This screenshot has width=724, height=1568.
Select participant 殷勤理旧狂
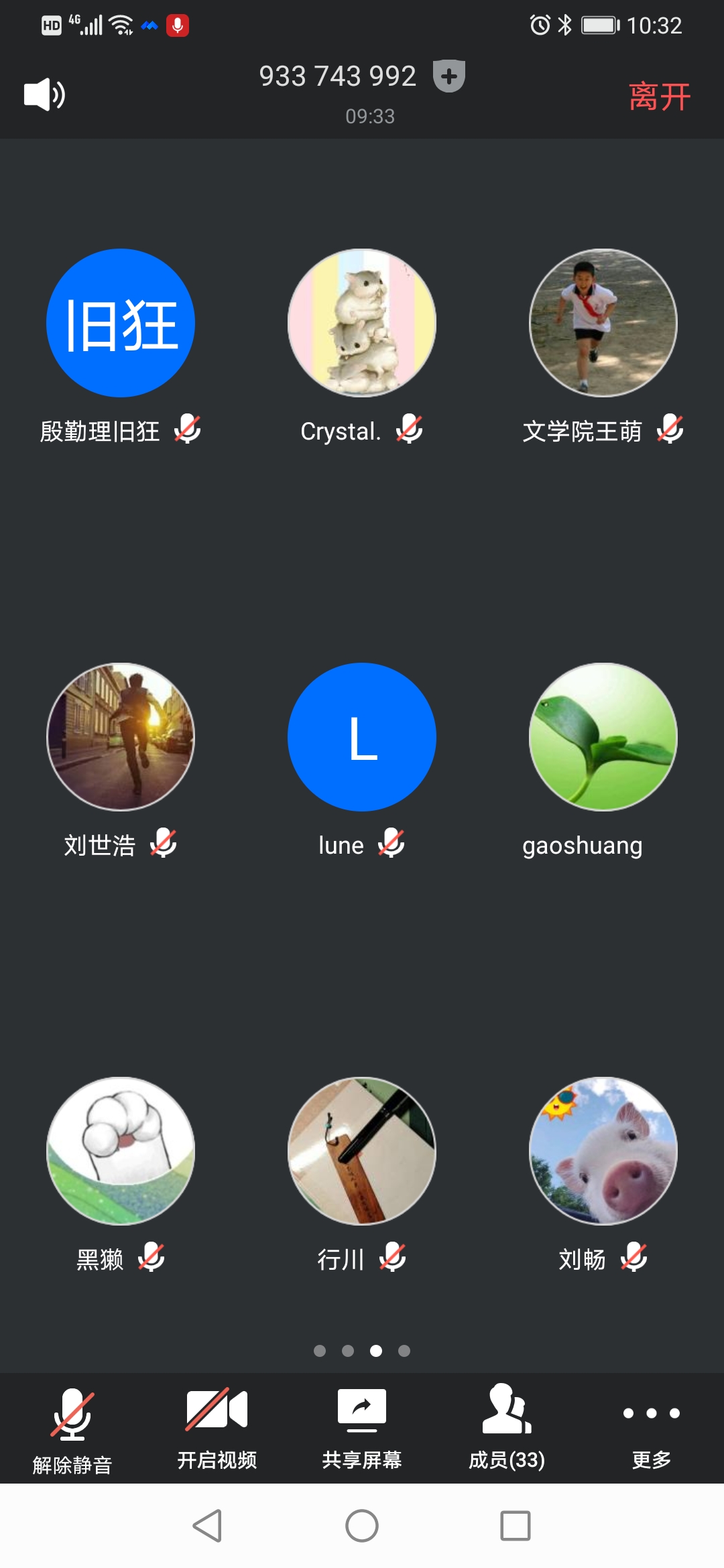[121, 323]
